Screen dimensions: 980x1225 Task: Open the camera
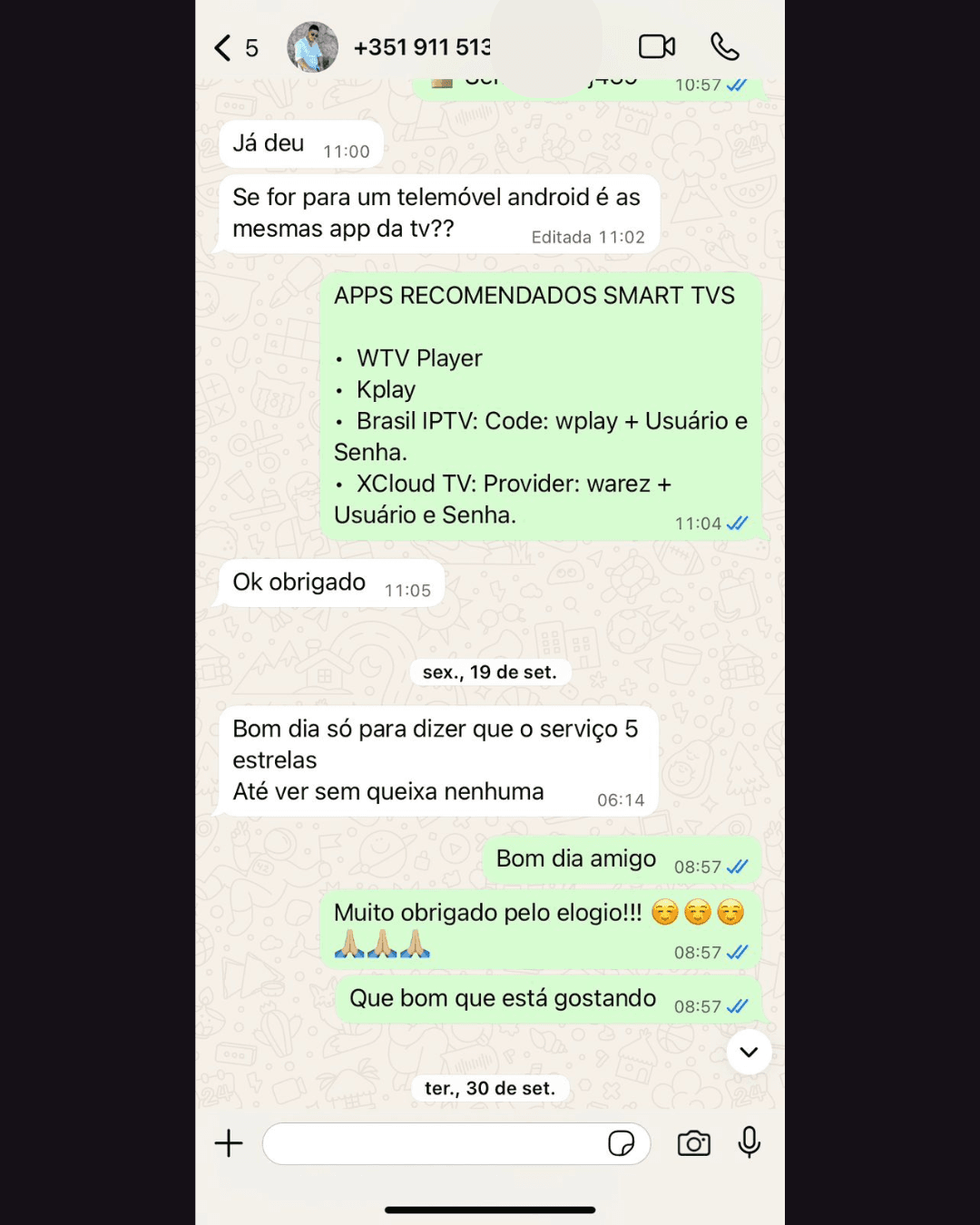click(x=694, y=1143)
